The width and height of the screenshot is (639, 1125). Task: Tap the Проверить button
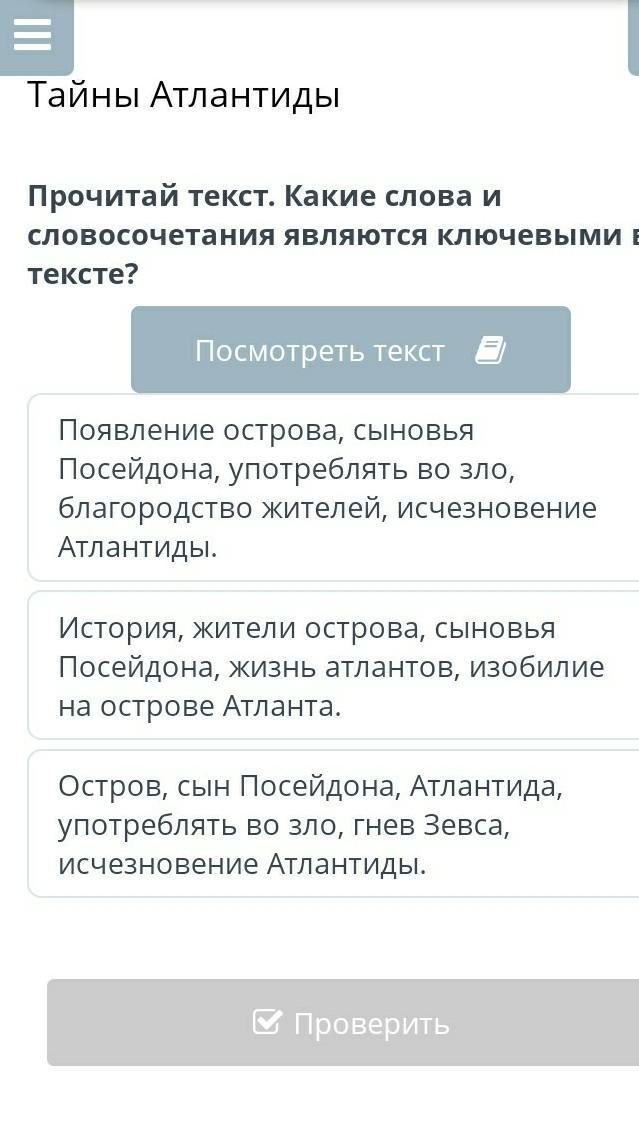(x=350, y=1022)
